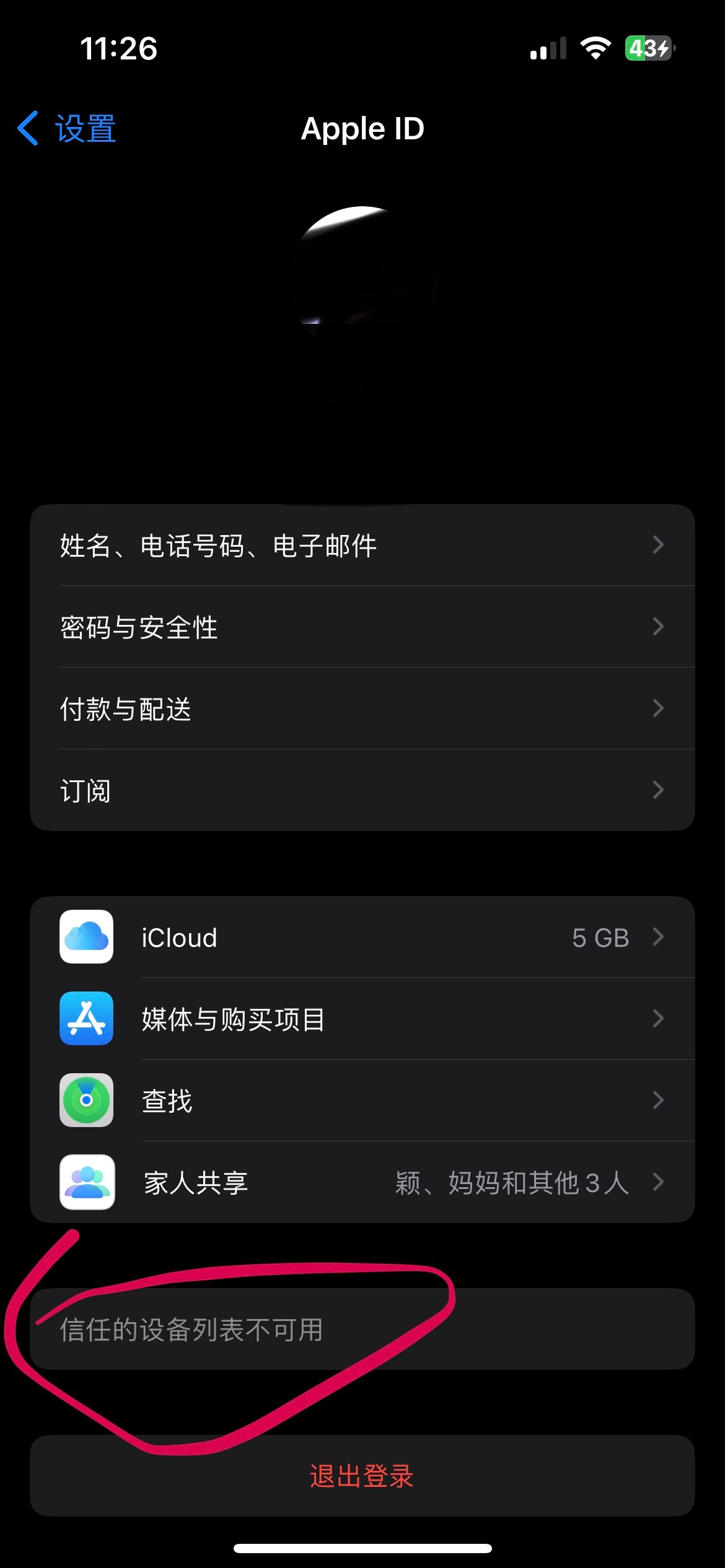The height and width of the screenshot is (1568, 725).
Task: Tap 退出登录 to sign out
Action: tap(362, 1476)
